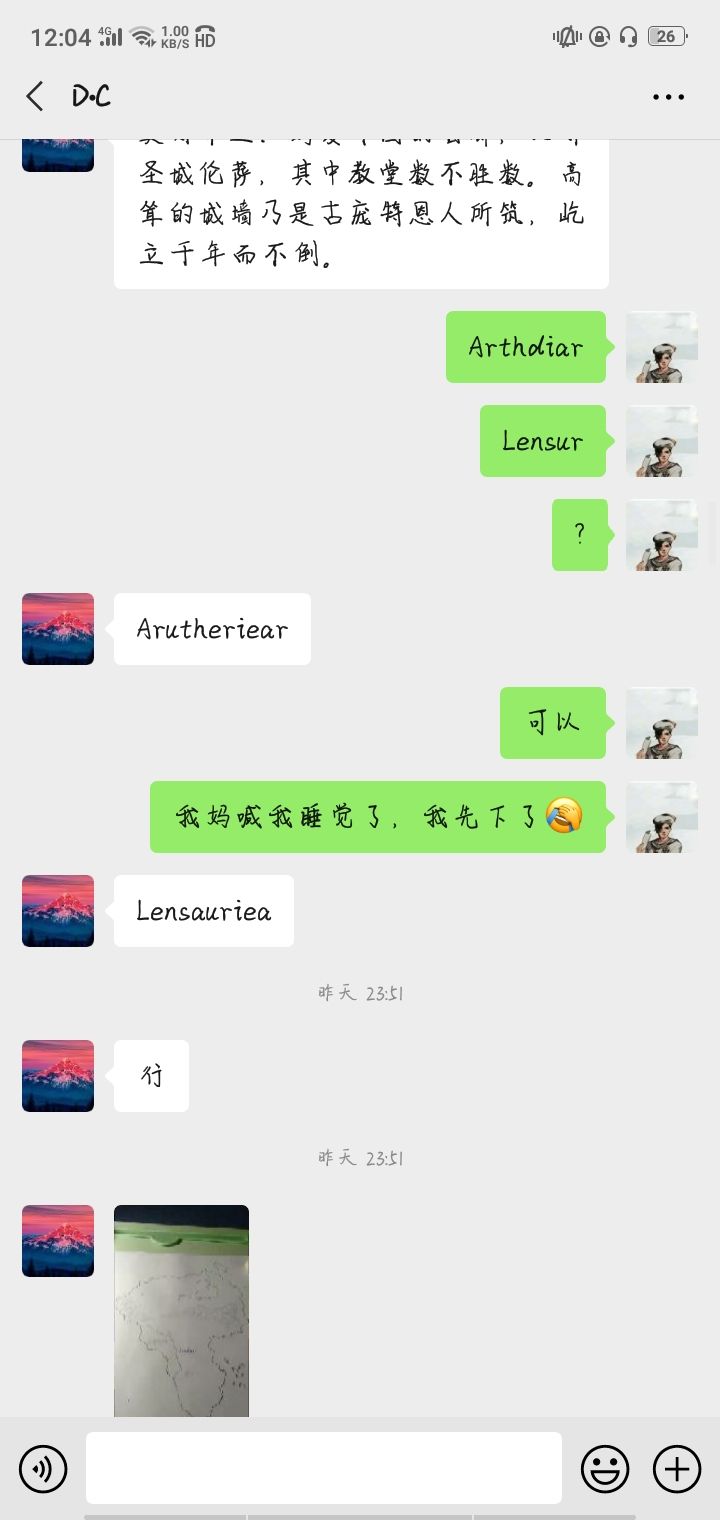The height and width of the screenshot is (1520, 720).
Task: Tap the message text input field
Action: click(x=323, y=1469)
